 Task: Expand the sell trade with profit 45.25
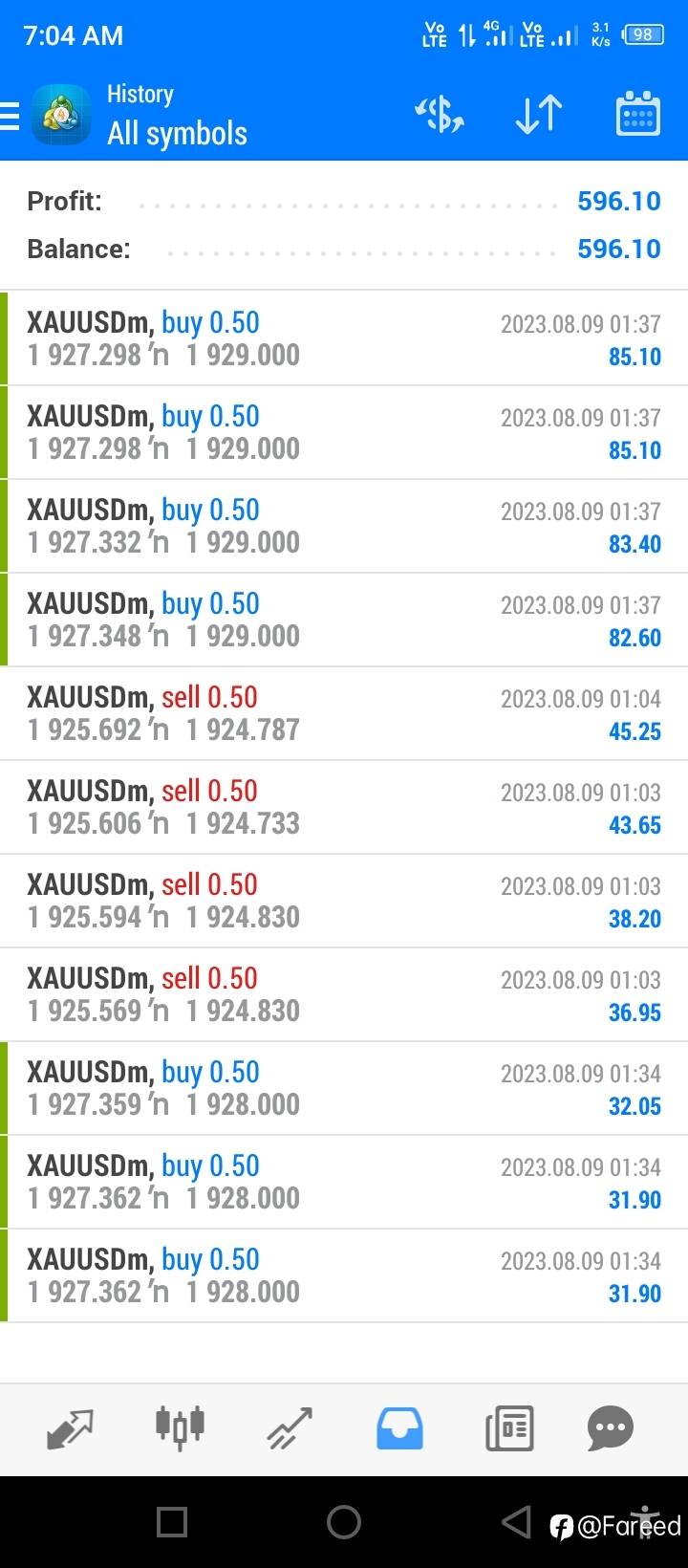(344, 713)
